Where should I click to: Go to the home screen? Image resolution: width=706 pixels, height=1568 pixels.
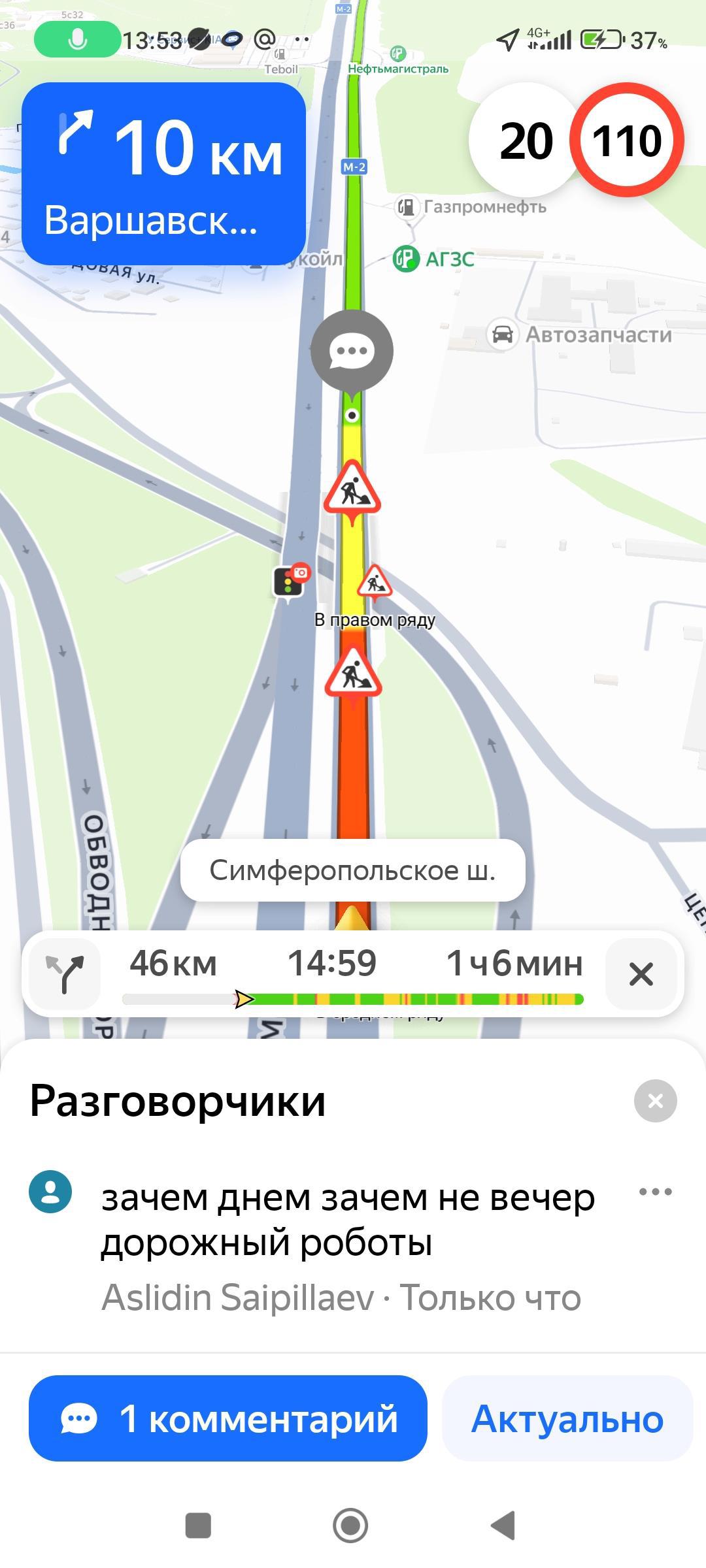click(x=350, y=1526)
